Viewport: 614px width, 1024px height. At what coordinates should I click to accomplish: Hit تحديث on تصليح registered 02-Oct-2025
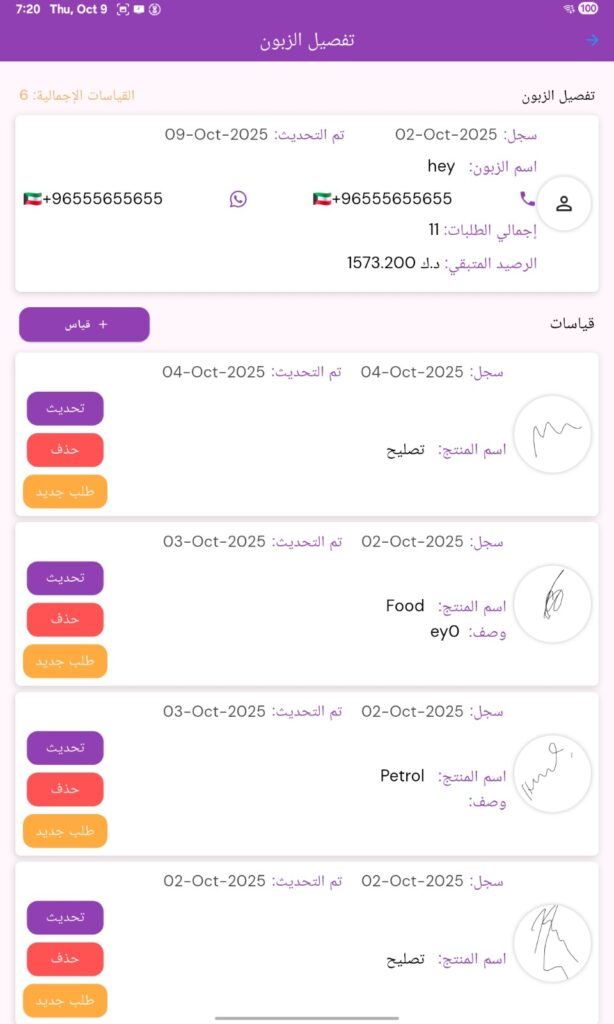[65, 918]
